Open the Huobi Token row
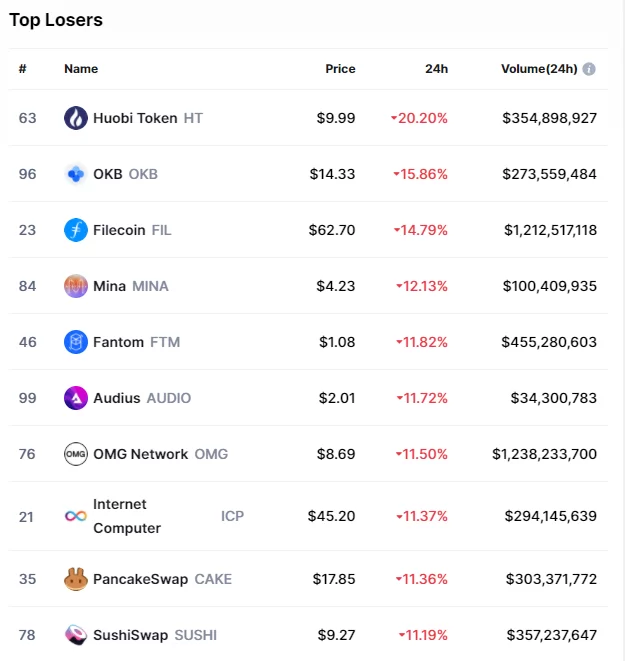This screenshot has width=625, height=661. pos(134,118)
